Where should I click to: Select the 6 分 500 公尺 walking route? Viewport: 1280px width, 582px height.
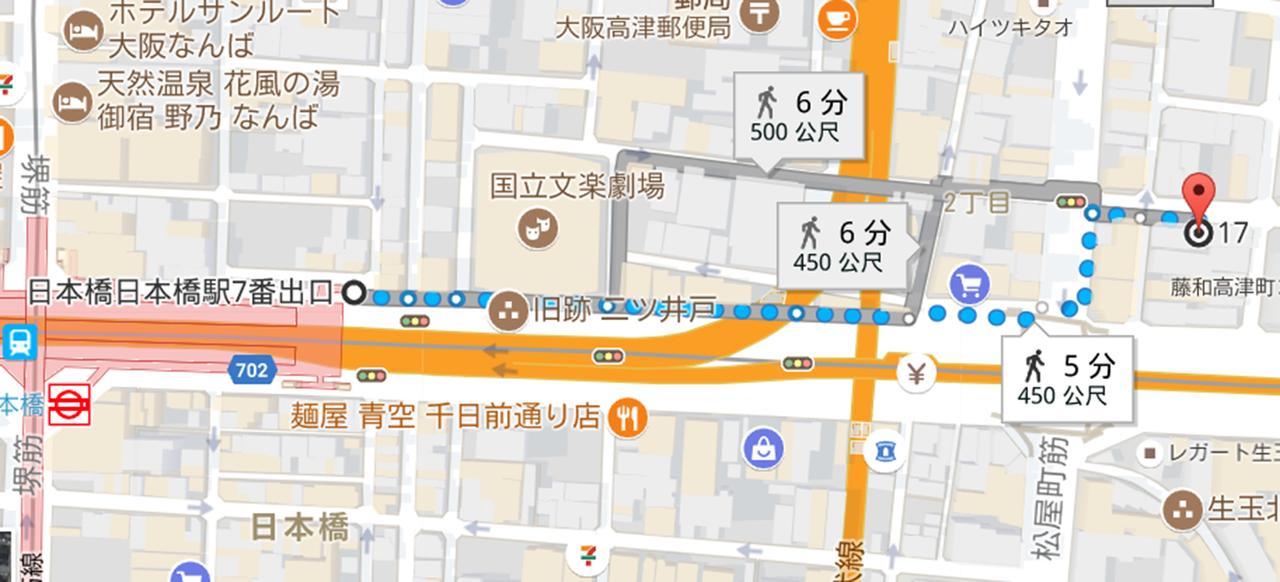click(x=798, y=116)
